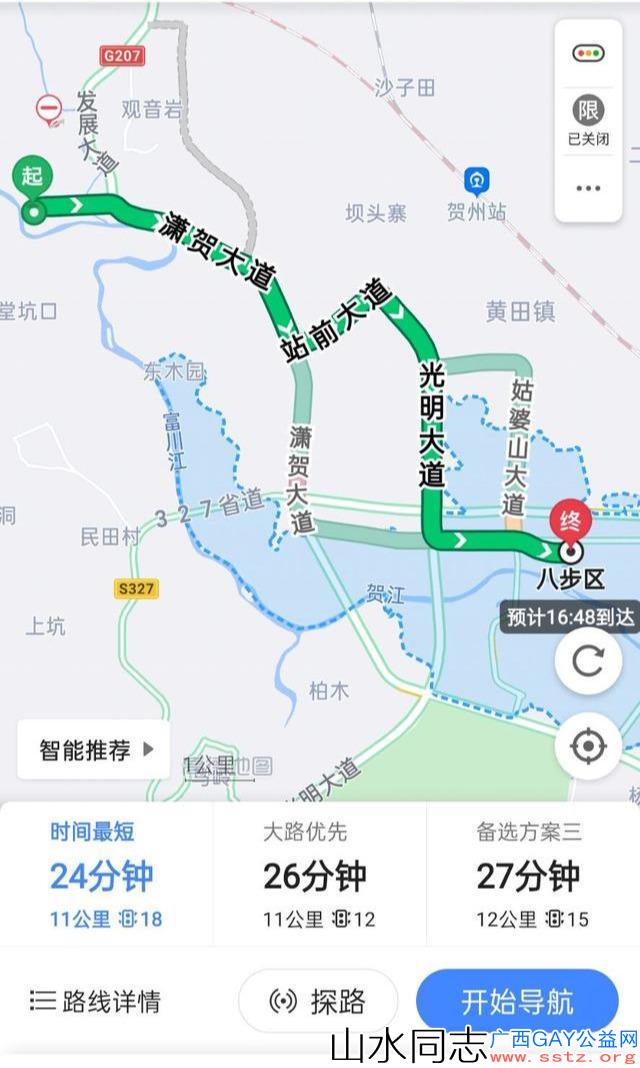
Task: Start navigation with 开始导航
Action: (x=517, y=1001)
